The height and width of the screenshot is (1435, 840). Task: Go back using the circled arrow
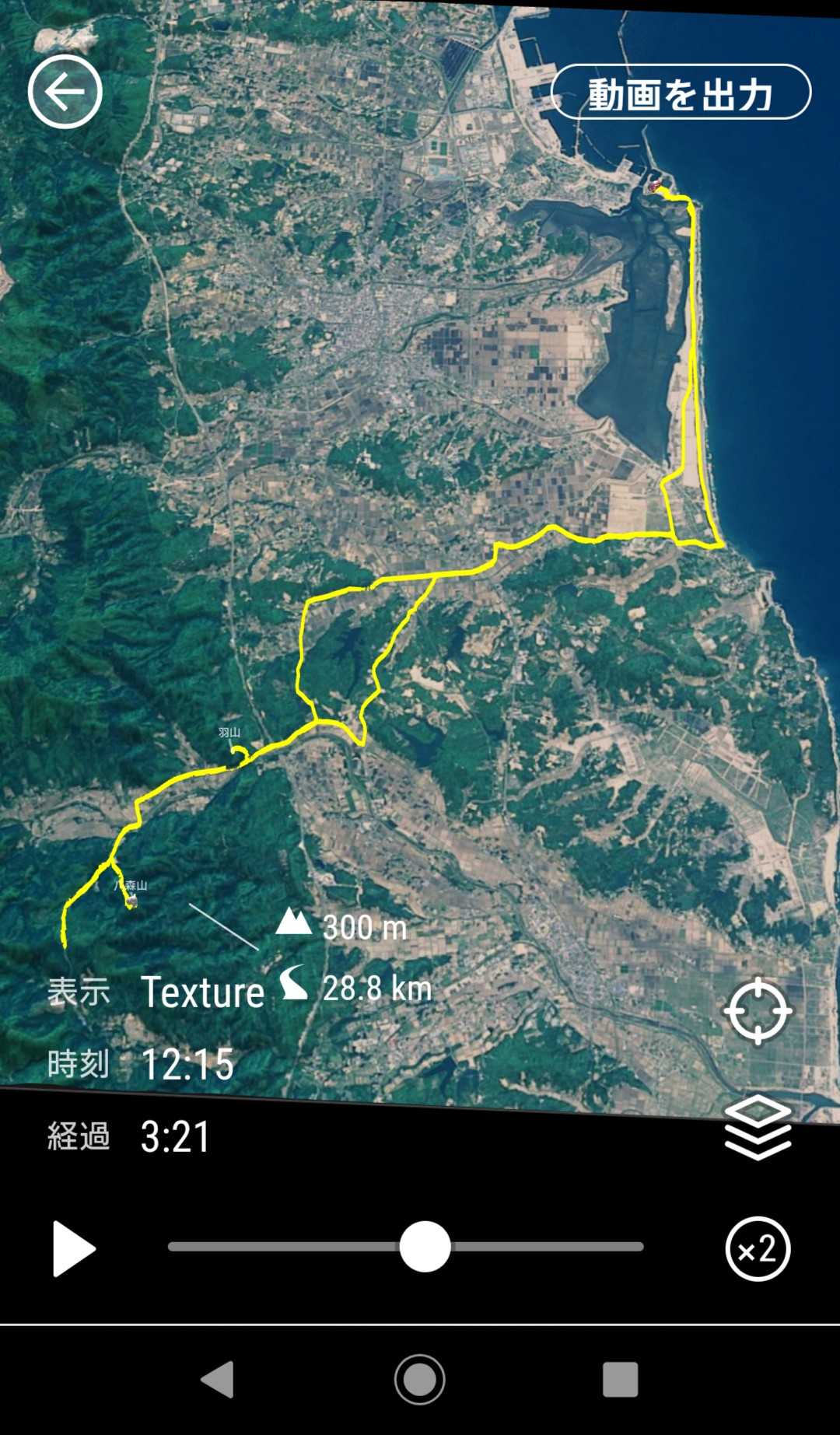65,92
